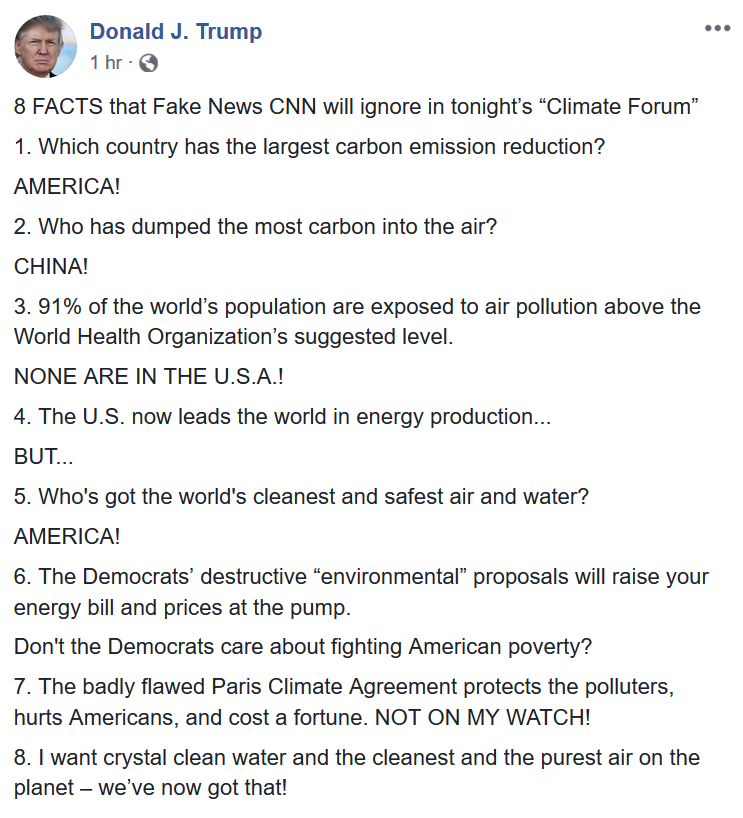Open the post's three-dot options menu
The height and width of the screenshot is (818, 743).
pyautogui.click(x=717, y=28)
